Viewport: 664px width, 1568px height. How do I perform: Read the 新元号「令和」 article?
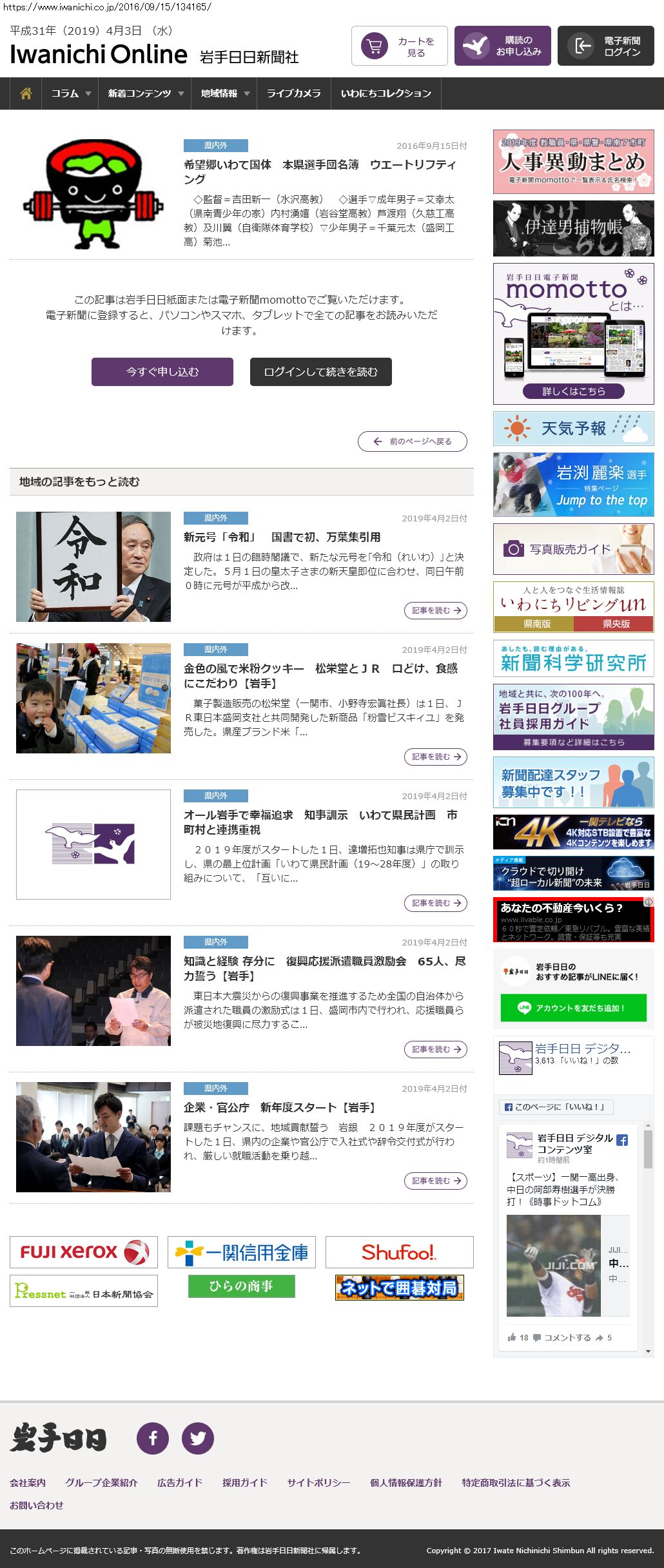[282, 537]
